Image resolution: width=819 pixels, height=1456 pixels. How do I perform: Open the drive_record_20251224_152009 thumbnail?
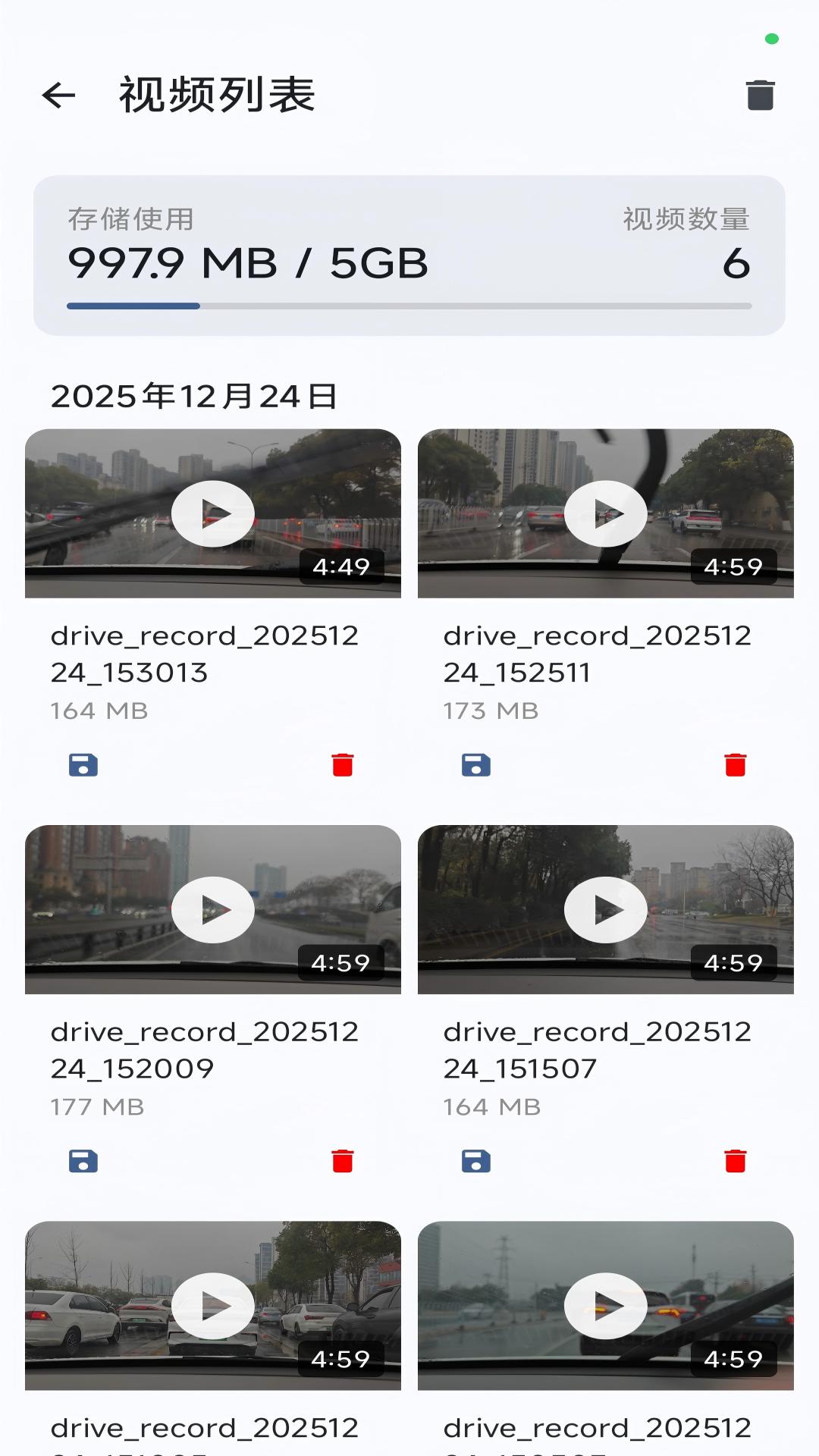[213, 909]
